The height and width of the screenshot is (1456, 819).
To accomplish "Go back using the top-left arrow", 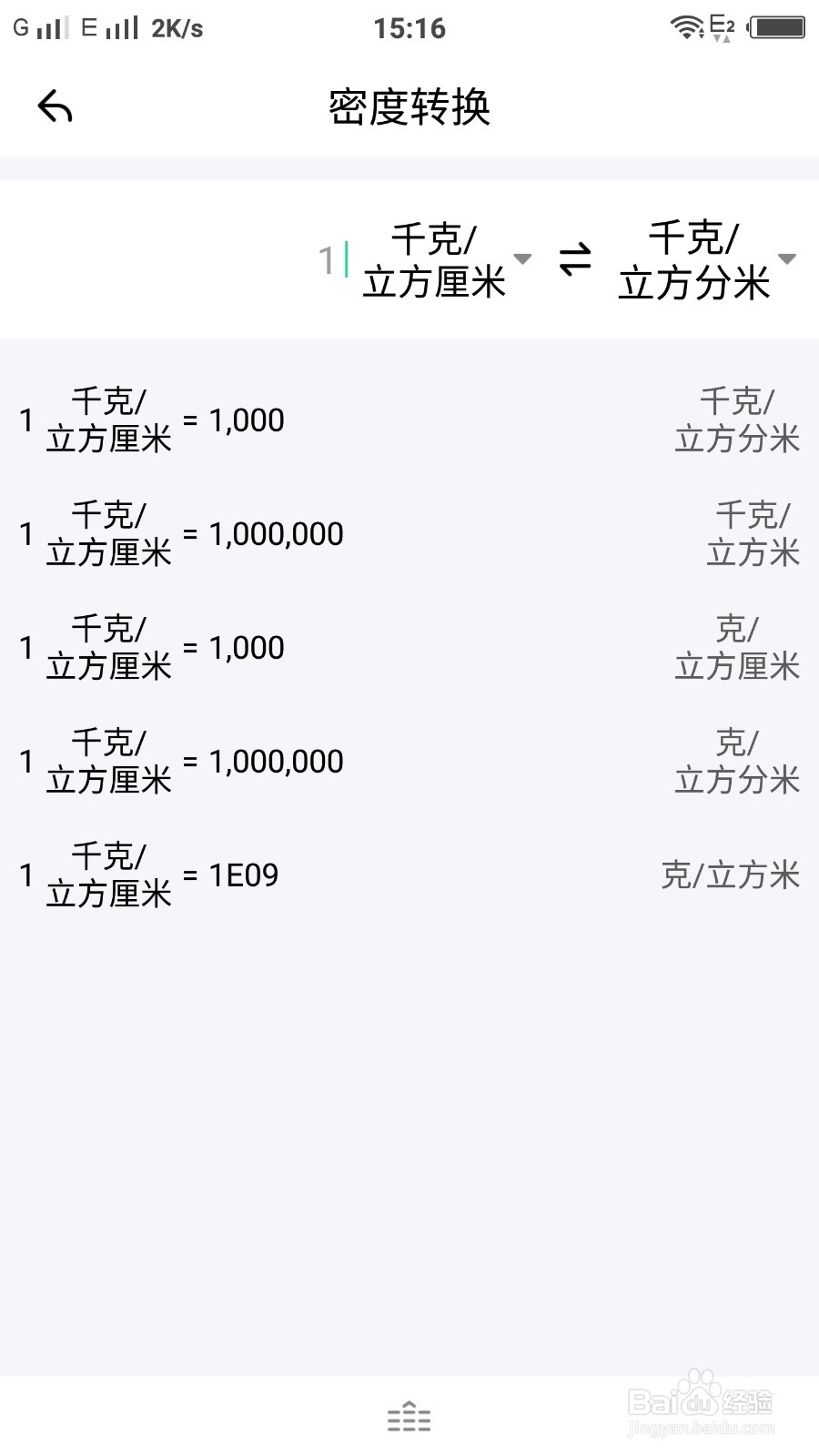I will click(55, 107).
